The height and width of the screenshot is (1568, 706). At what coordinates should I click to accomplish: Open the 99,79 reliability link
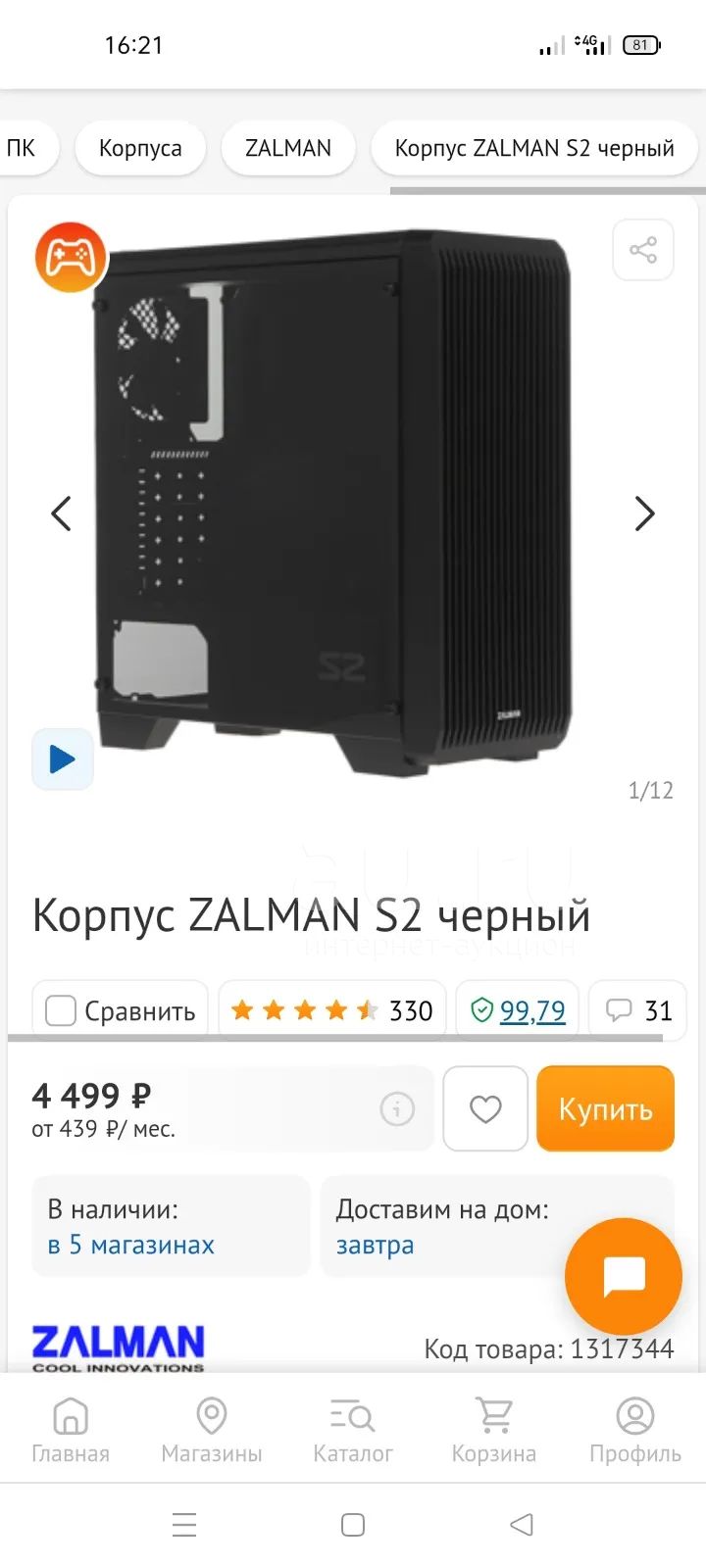point(532,1010)
